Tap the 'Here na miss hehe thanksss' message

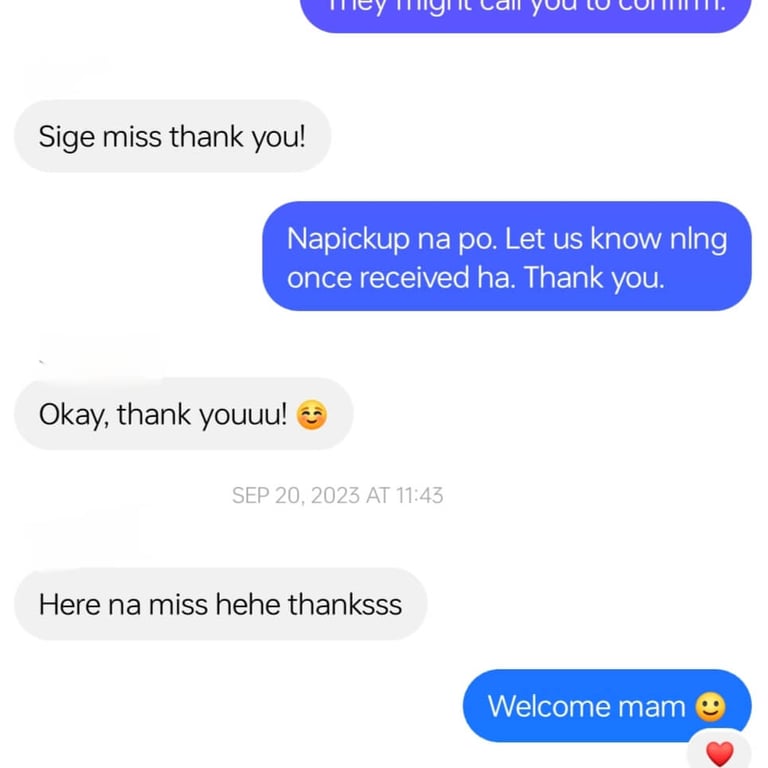(x=220, y=604)
